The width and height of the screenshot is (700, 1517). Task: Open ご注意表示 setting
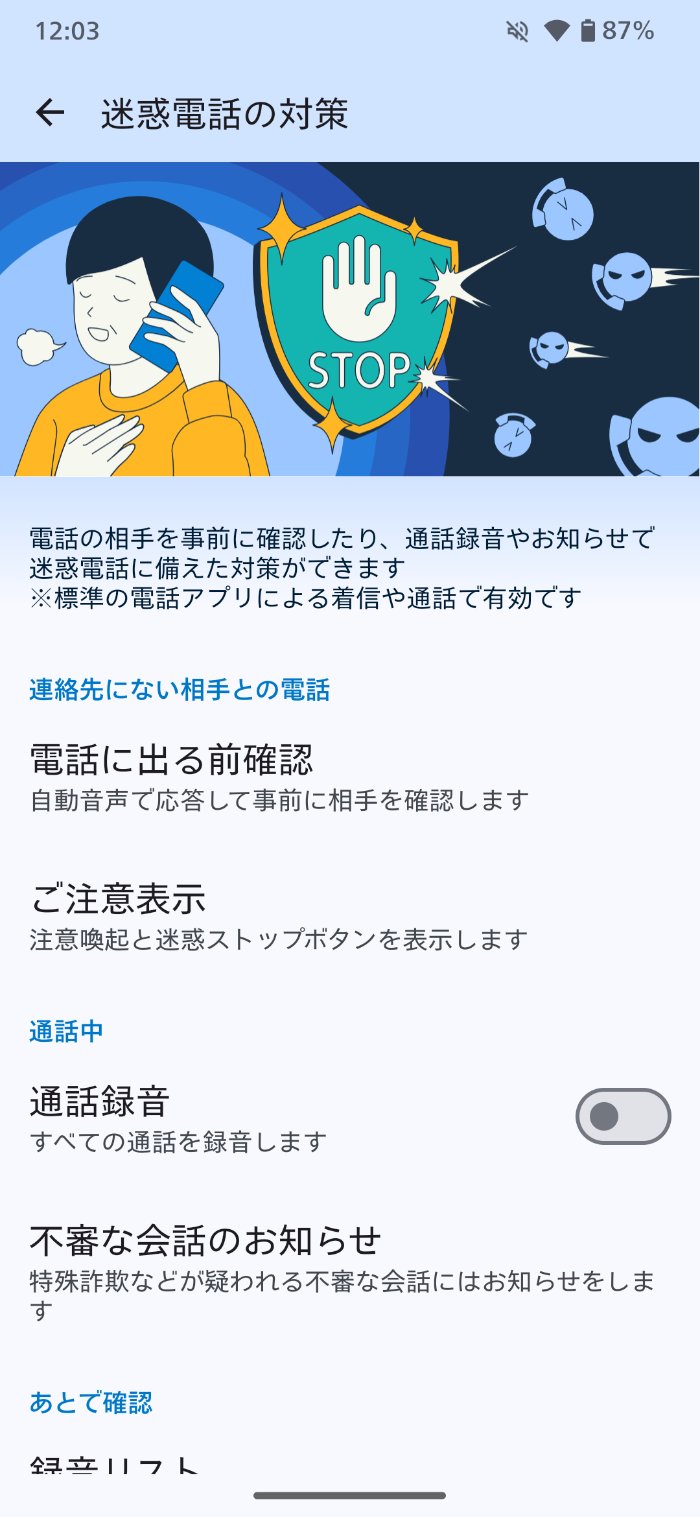pyautogui.click(x=280, y=915)
